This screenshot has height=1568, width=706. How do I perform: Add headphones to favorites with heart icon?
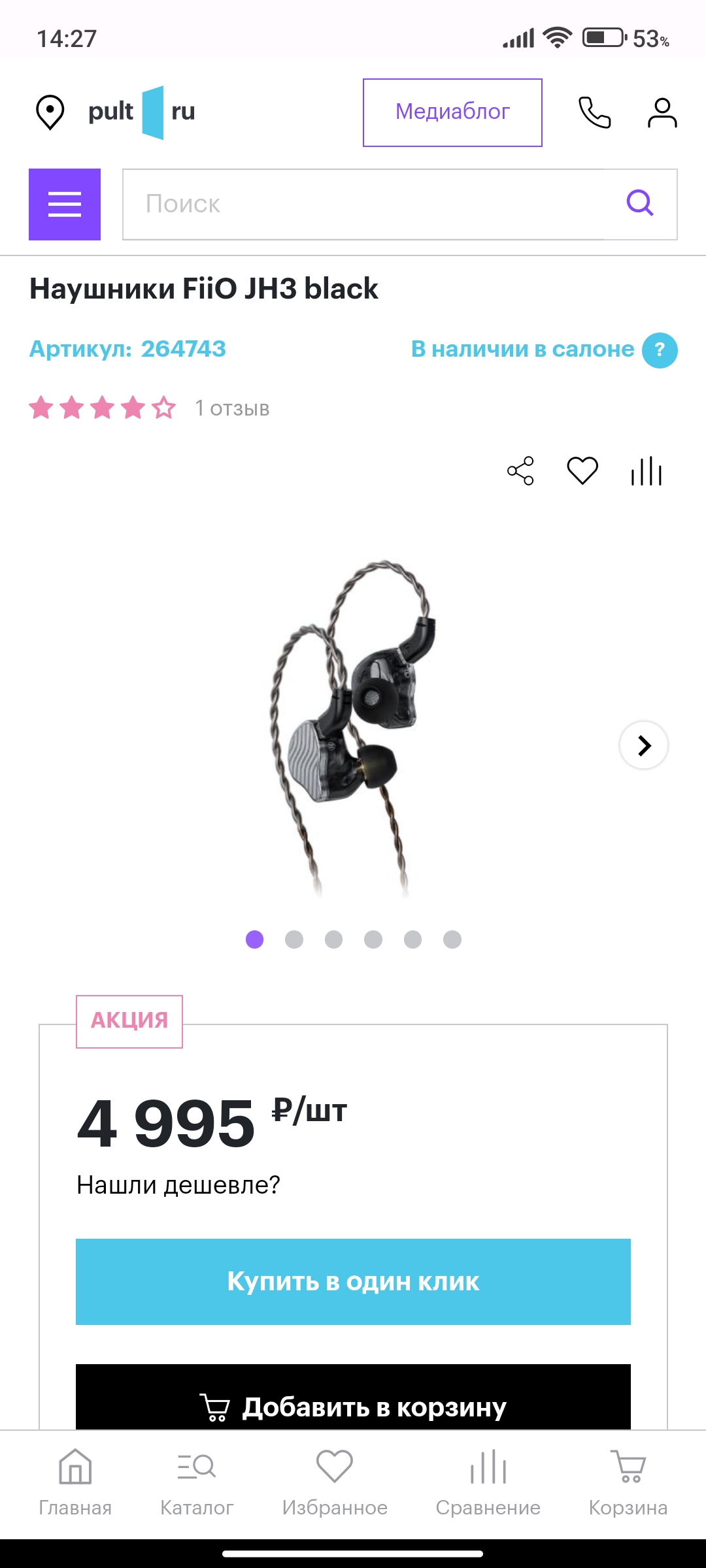tap(582, 471)
